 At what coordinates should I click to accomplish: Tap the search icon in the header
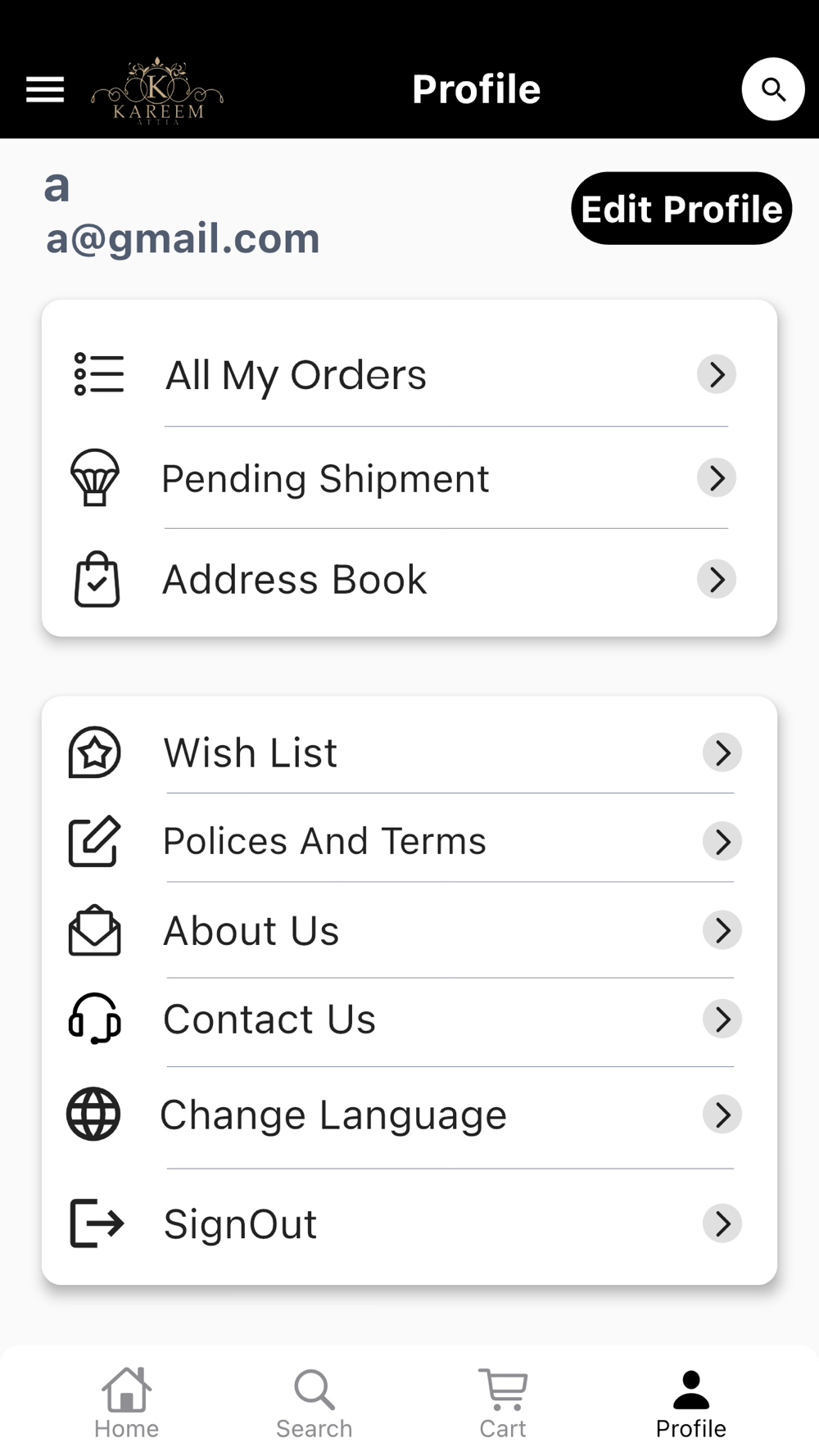tap(772, 89)
